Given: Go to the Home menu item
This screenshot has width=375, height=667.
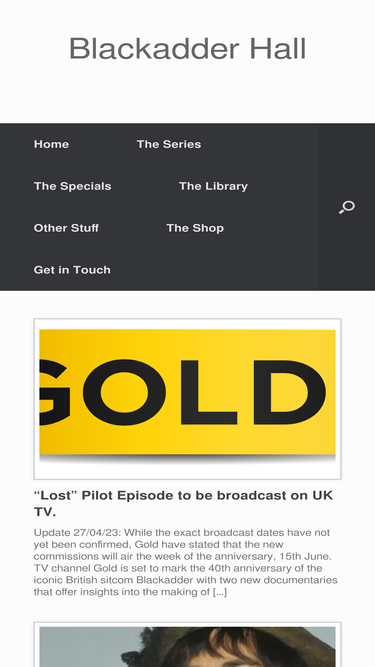Looking at the screenshot, I should pos(51,144).
